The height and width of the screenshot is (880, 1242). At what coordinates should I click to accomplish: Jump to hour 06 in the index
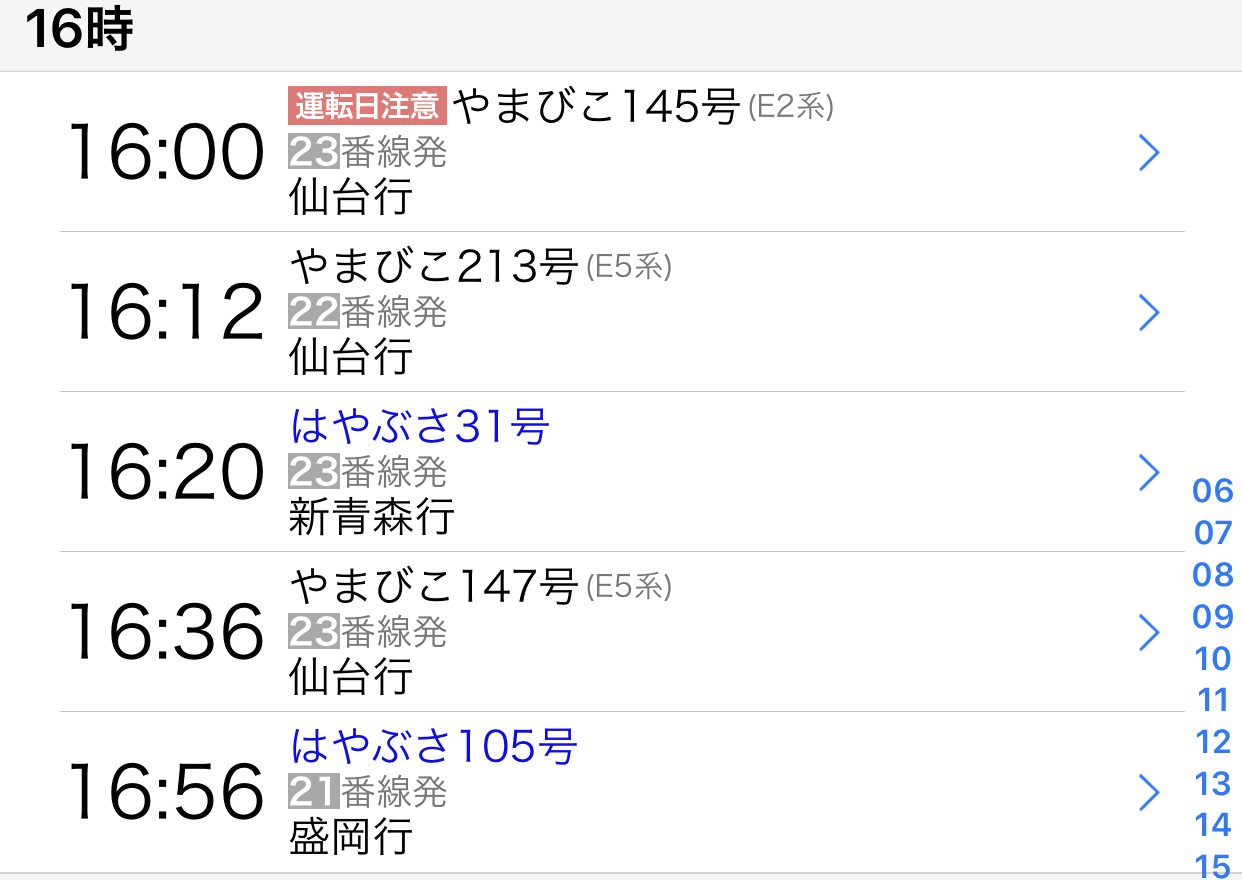1213,490
